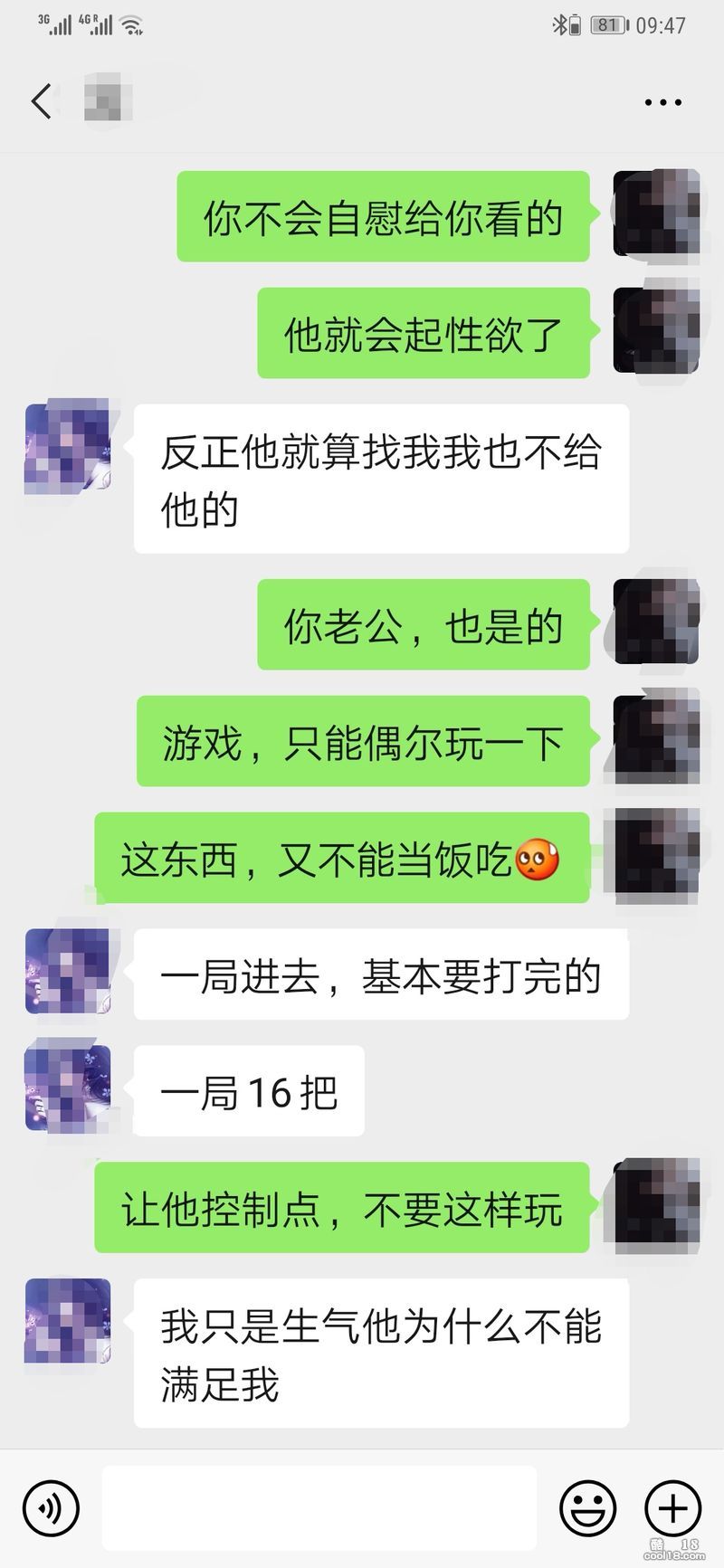Open the emoji sticker panel
Viewport: 724px width, 1568px height.
[587, 1508]
